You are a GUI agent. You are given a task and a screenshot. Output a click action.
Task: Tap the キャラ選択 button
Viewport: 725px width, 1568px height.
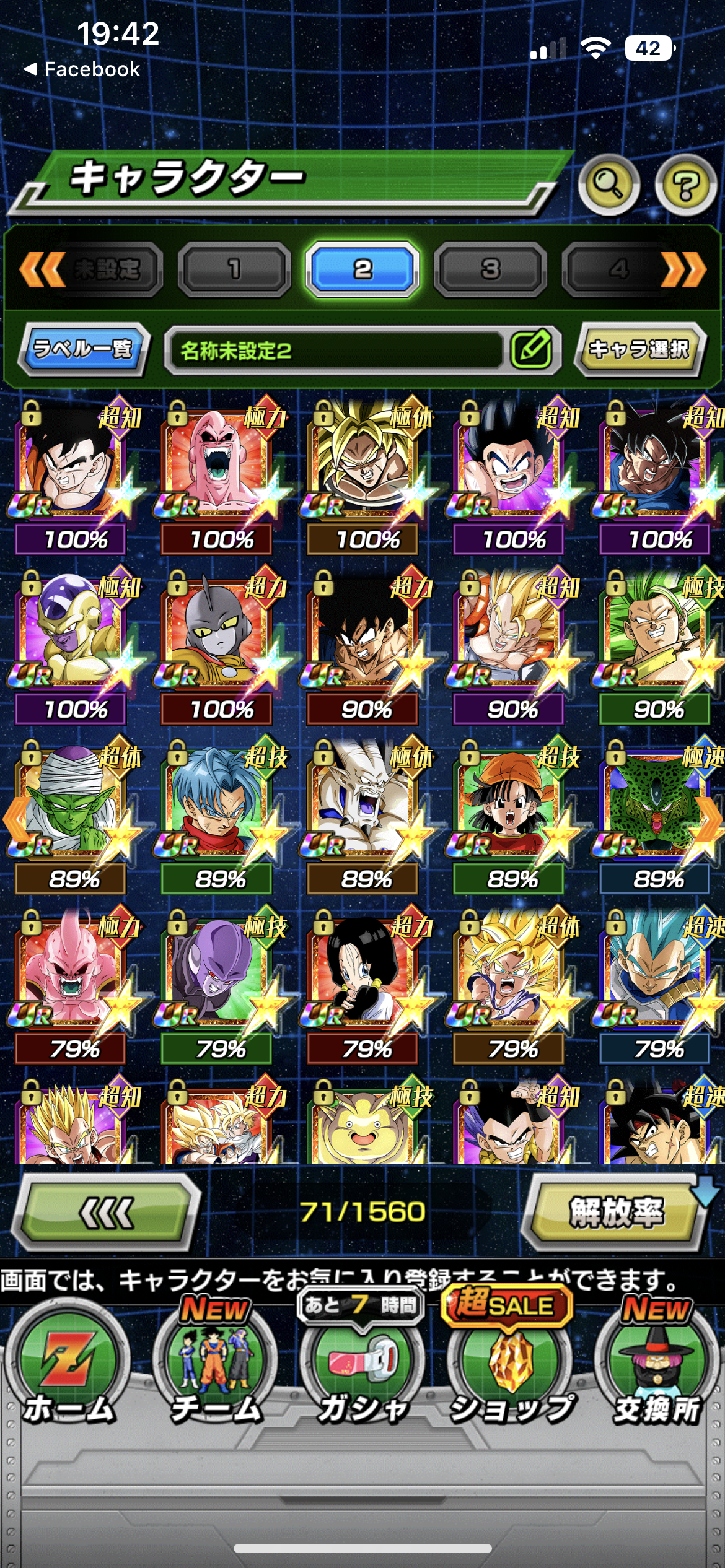point(639,349)
